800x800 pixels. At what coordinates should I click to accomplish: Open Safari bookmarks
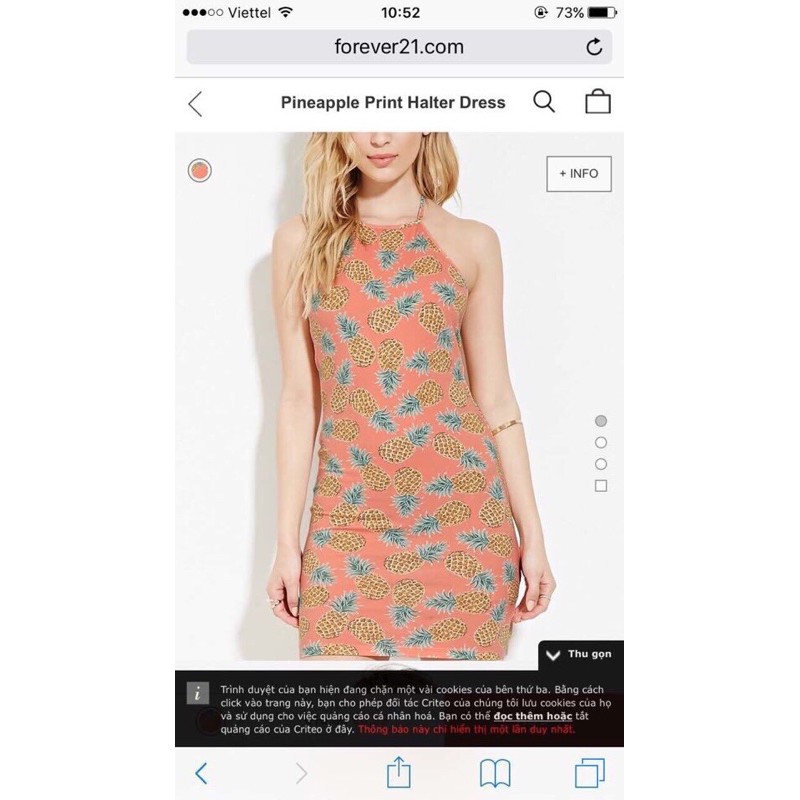point(495,772)
